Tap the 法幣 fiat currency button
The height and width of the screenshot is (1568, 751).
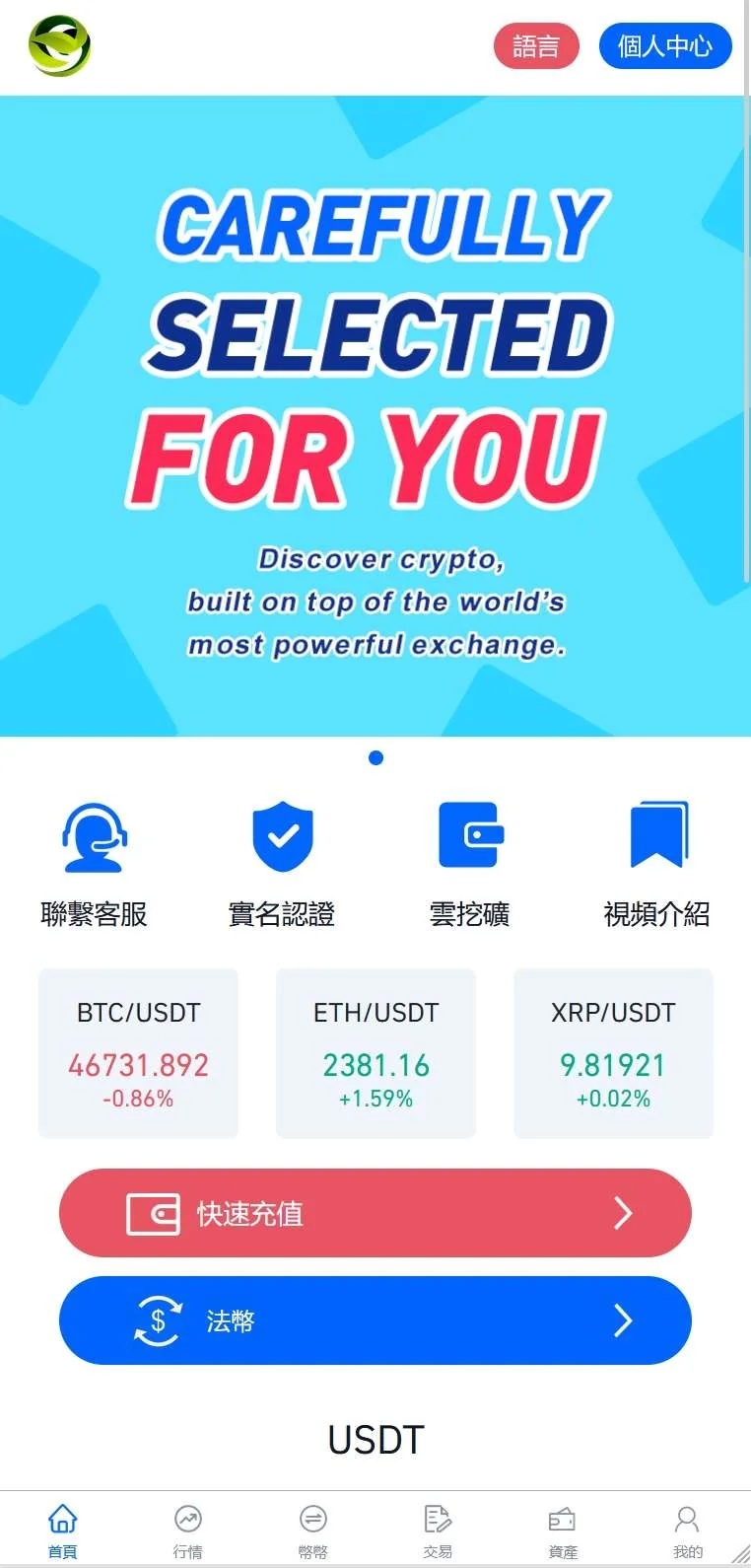pyautogui.click(x=375, y=1320)
